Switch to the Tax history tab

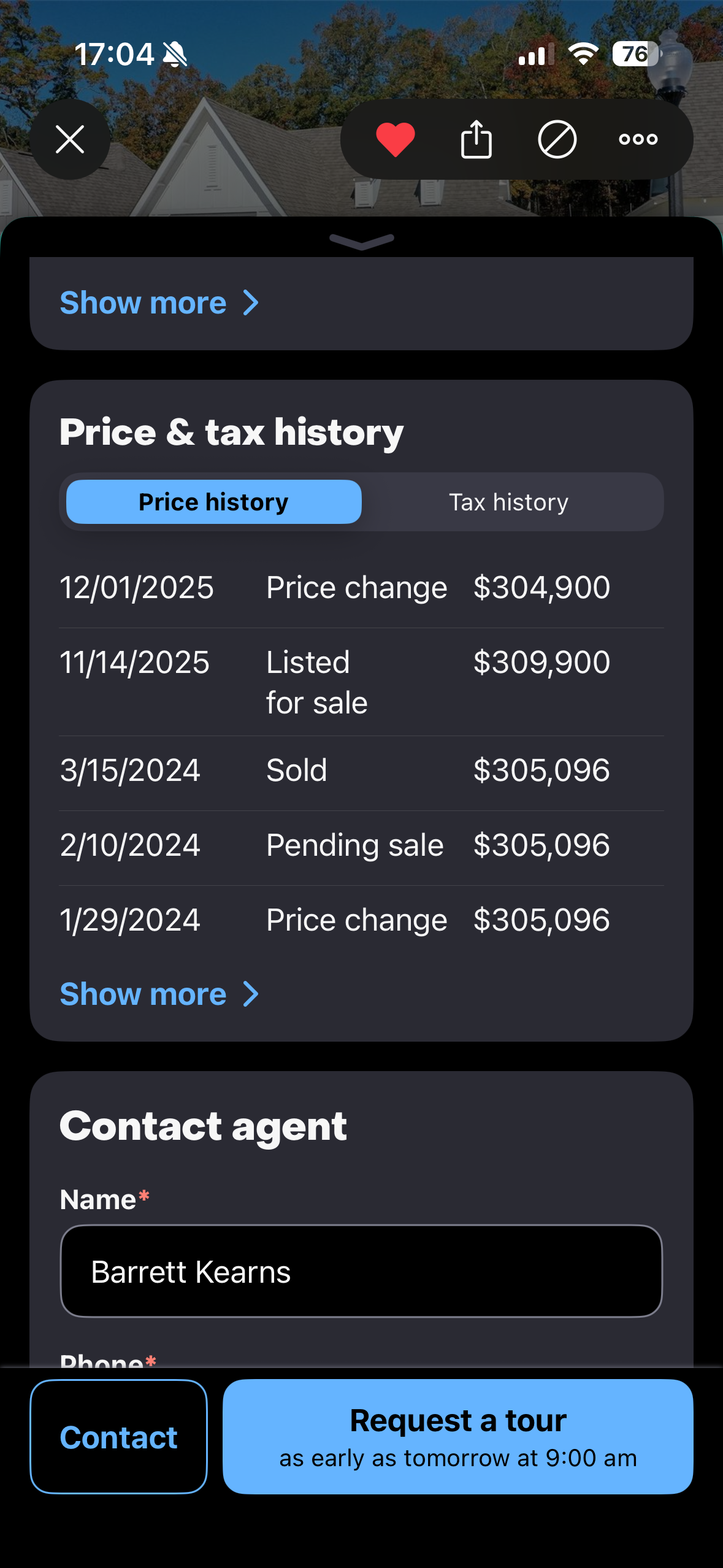click(x=508, y=502)
